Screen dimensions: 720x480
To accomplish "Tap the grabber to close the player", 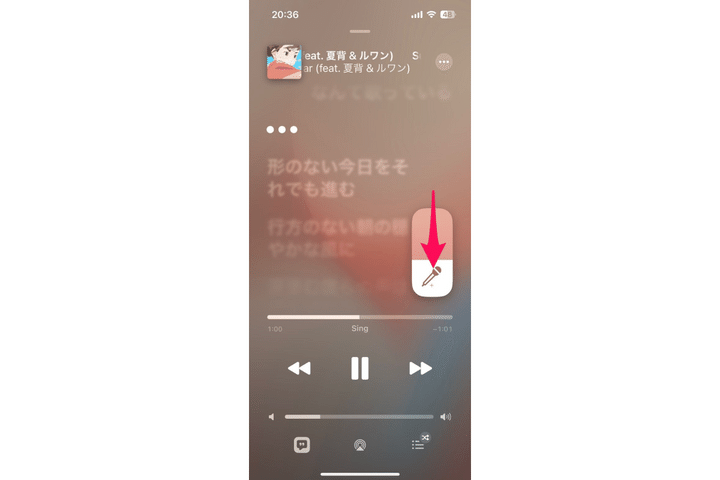I will [x=360, y=32].
